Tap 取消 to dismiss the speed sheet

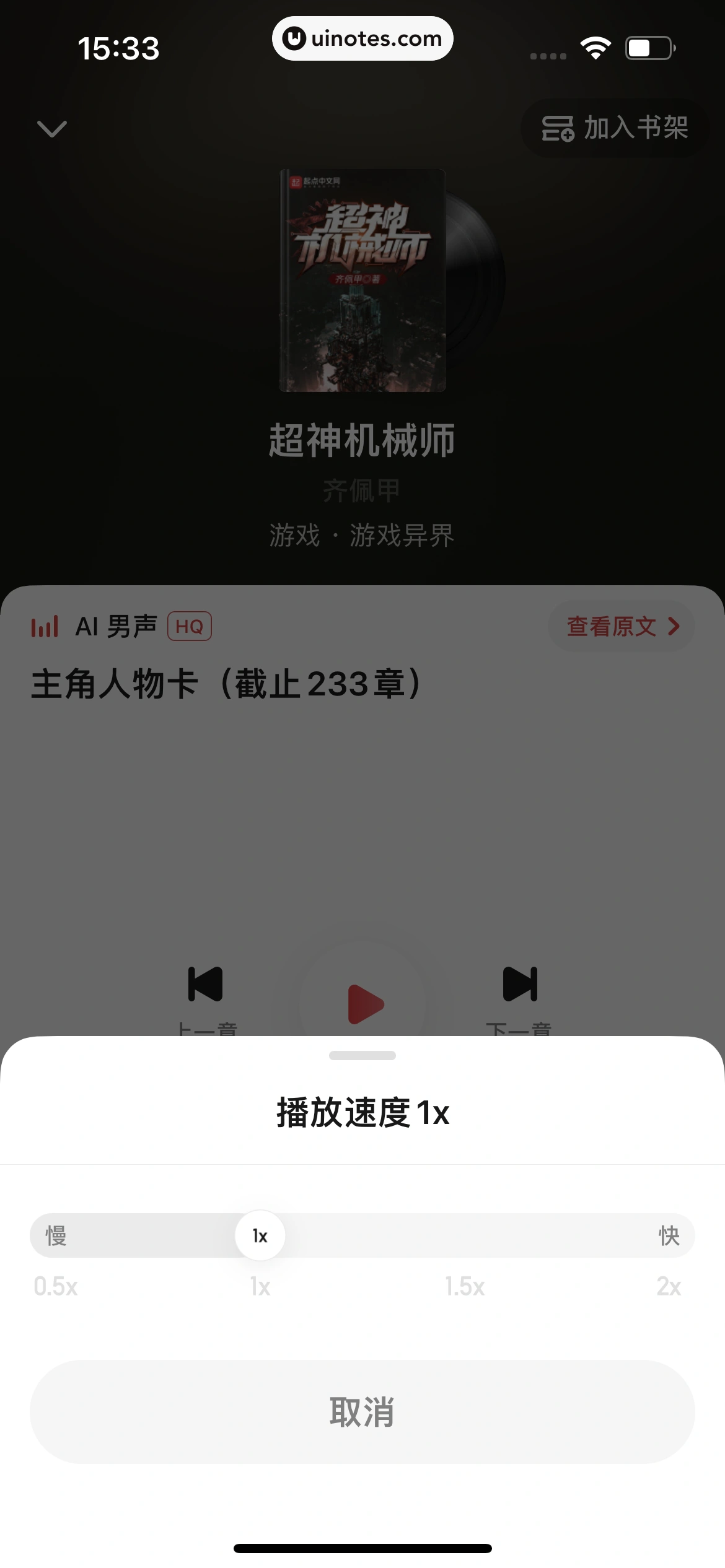coord(362,1413)
